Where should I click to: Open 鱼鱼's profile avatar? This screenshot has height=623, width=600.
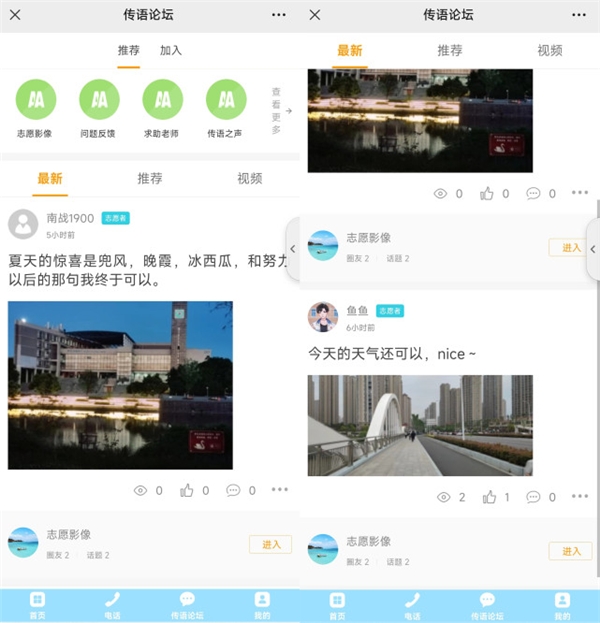pos(323,317)
